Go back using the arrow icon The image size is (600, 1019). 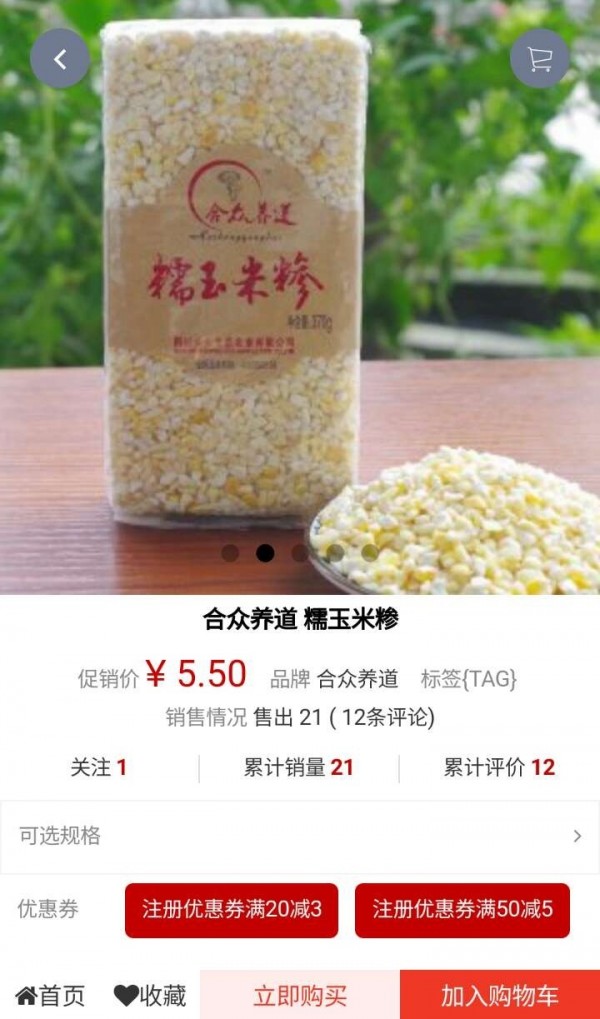[60, 58]
